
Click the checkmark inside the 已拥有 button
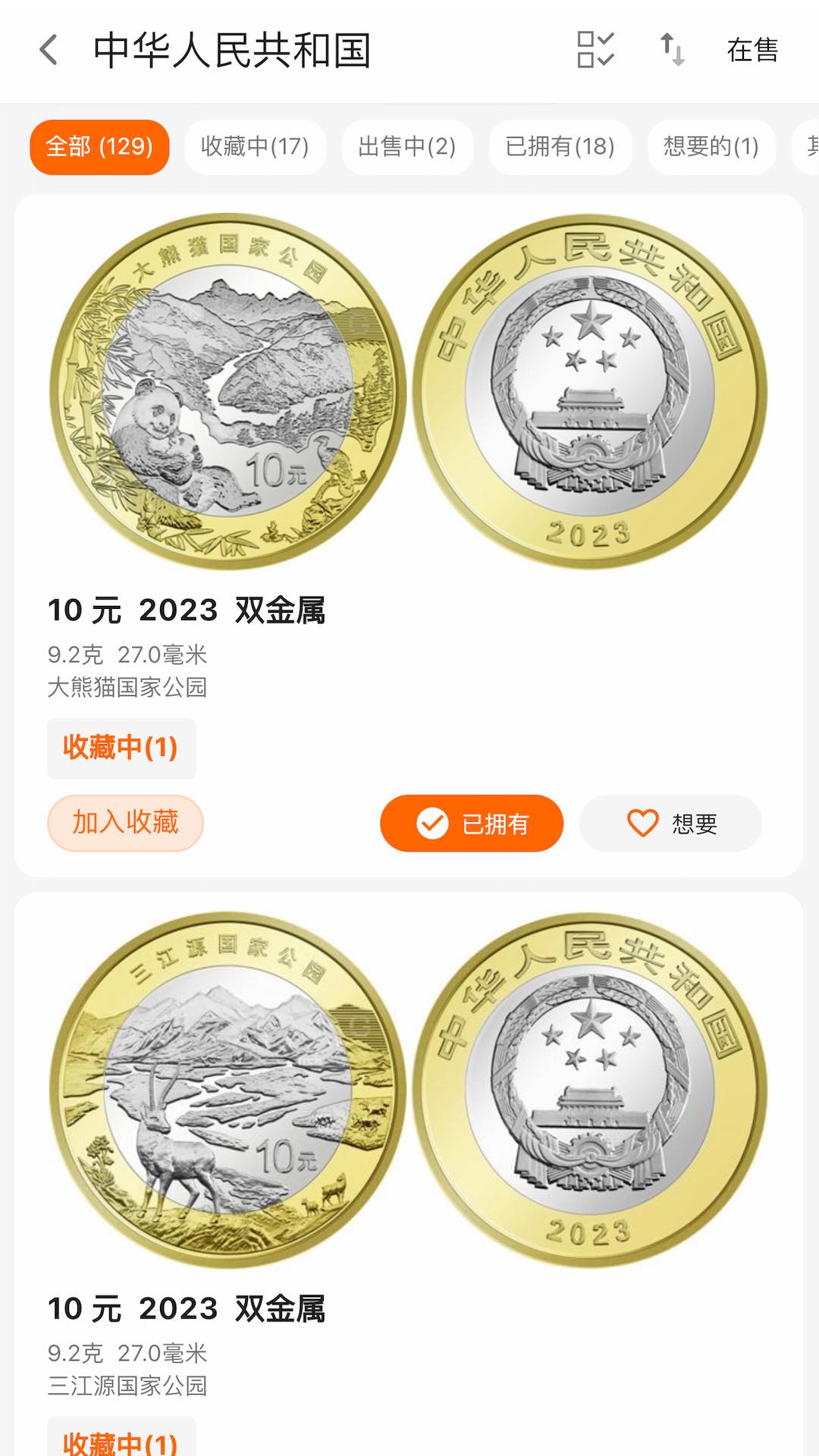(431, 823)
